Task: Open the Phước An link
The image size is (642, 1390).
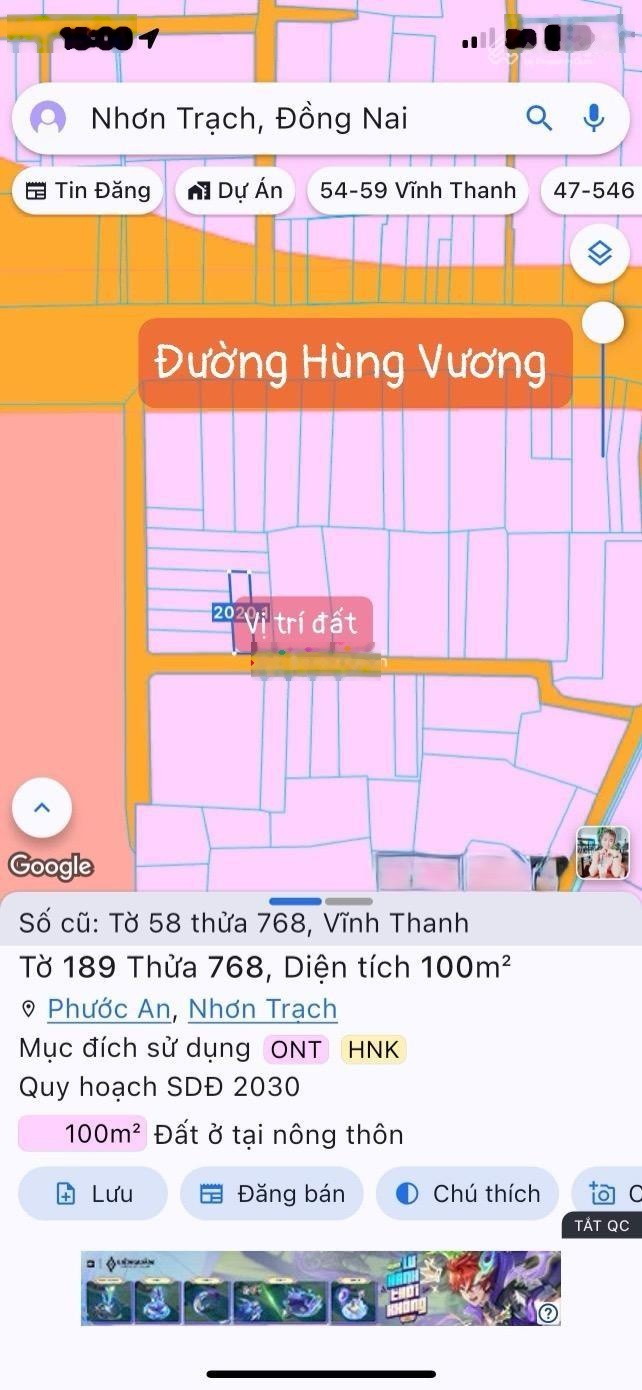Action: 109,1009
